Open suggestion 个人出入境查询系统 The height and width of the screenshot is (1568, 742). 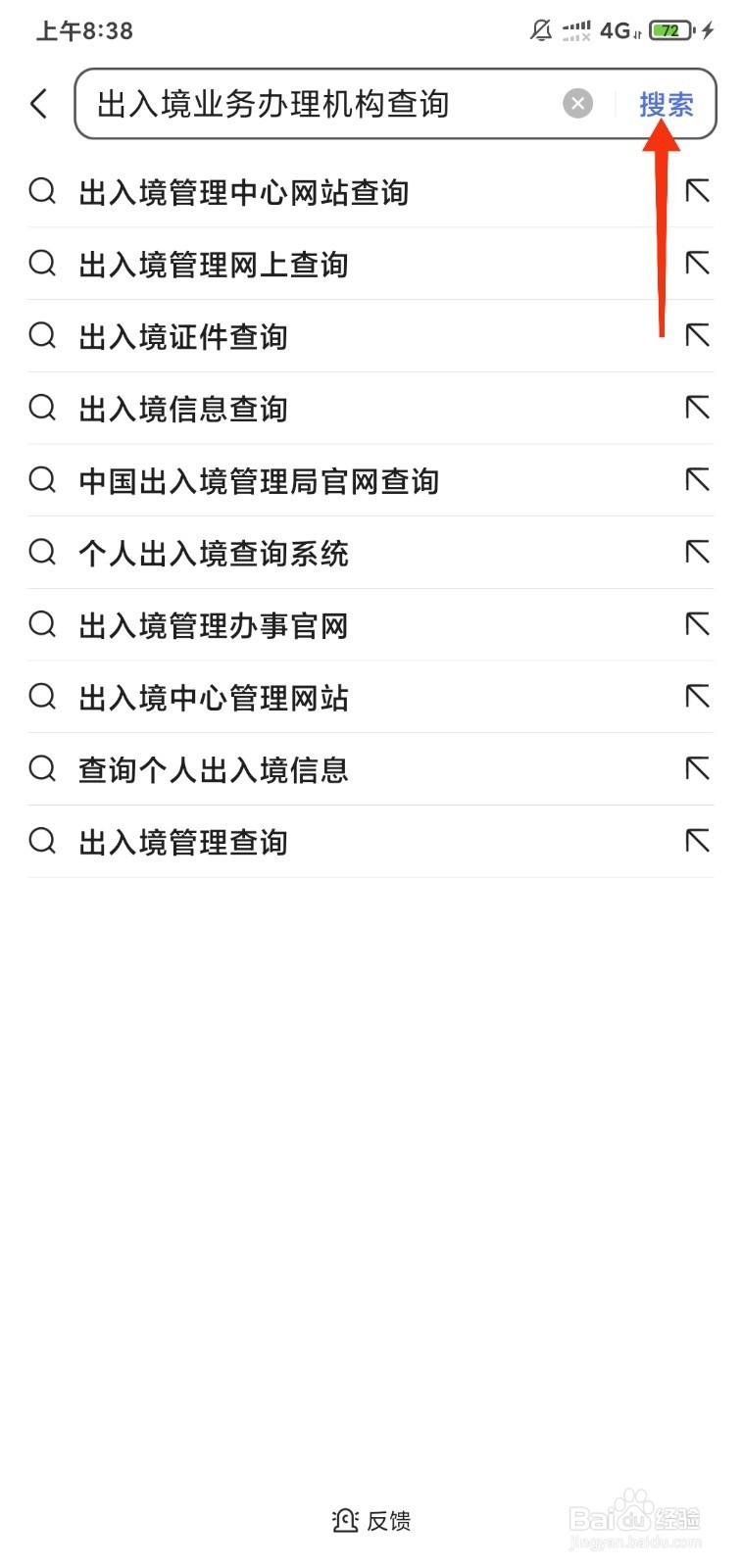point(371,553)
